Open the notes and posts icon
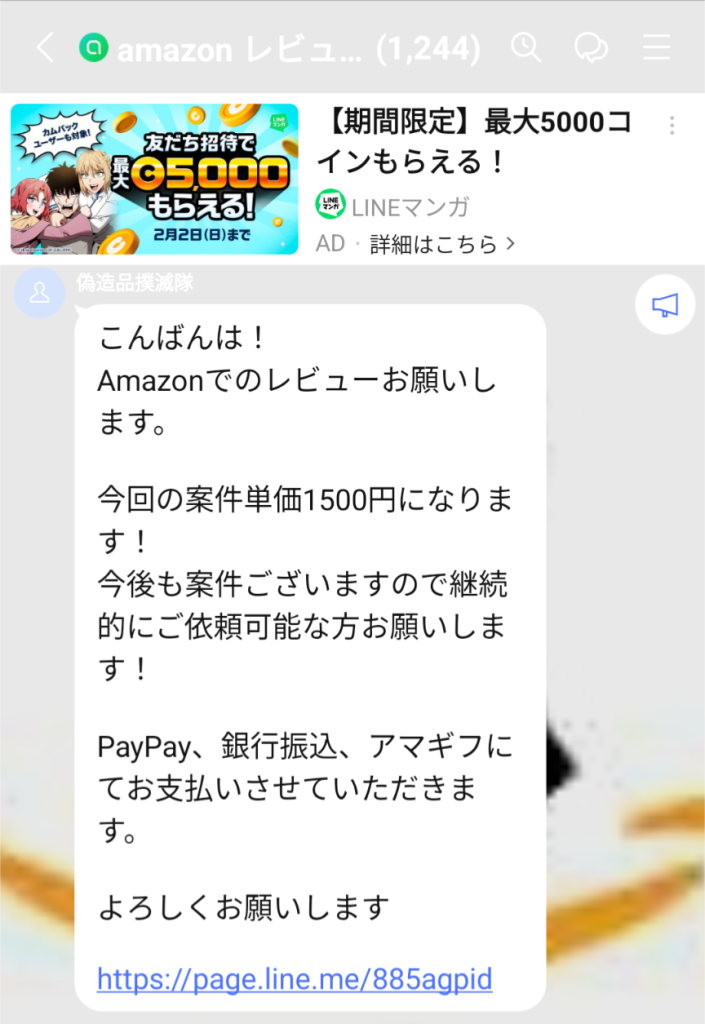Screen dimensions: 705x1024 pyautogui.click(x=591, y=47)
